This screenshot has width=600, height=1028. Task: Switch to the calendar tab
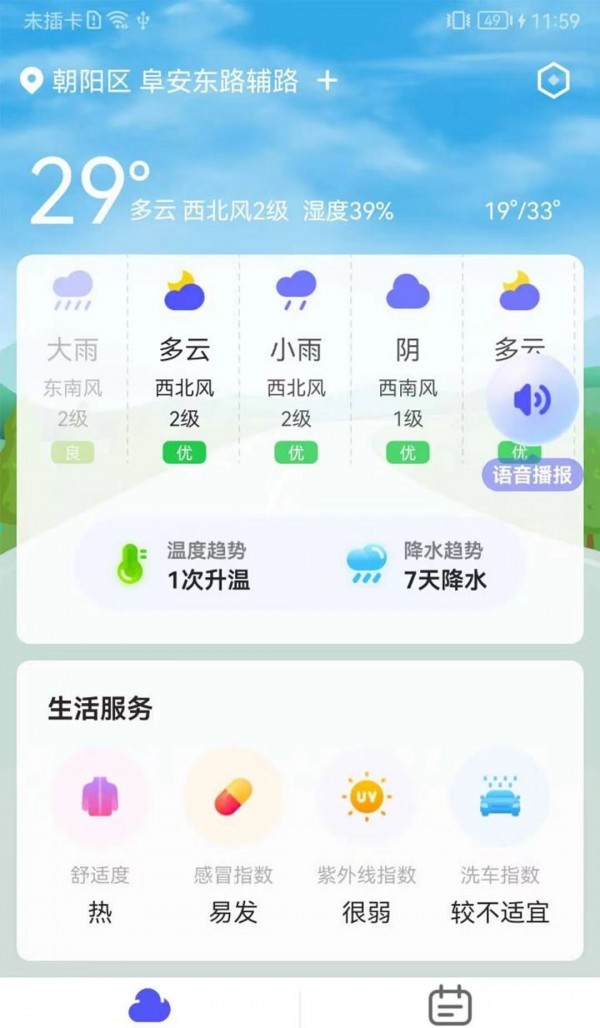(450, 1004)
